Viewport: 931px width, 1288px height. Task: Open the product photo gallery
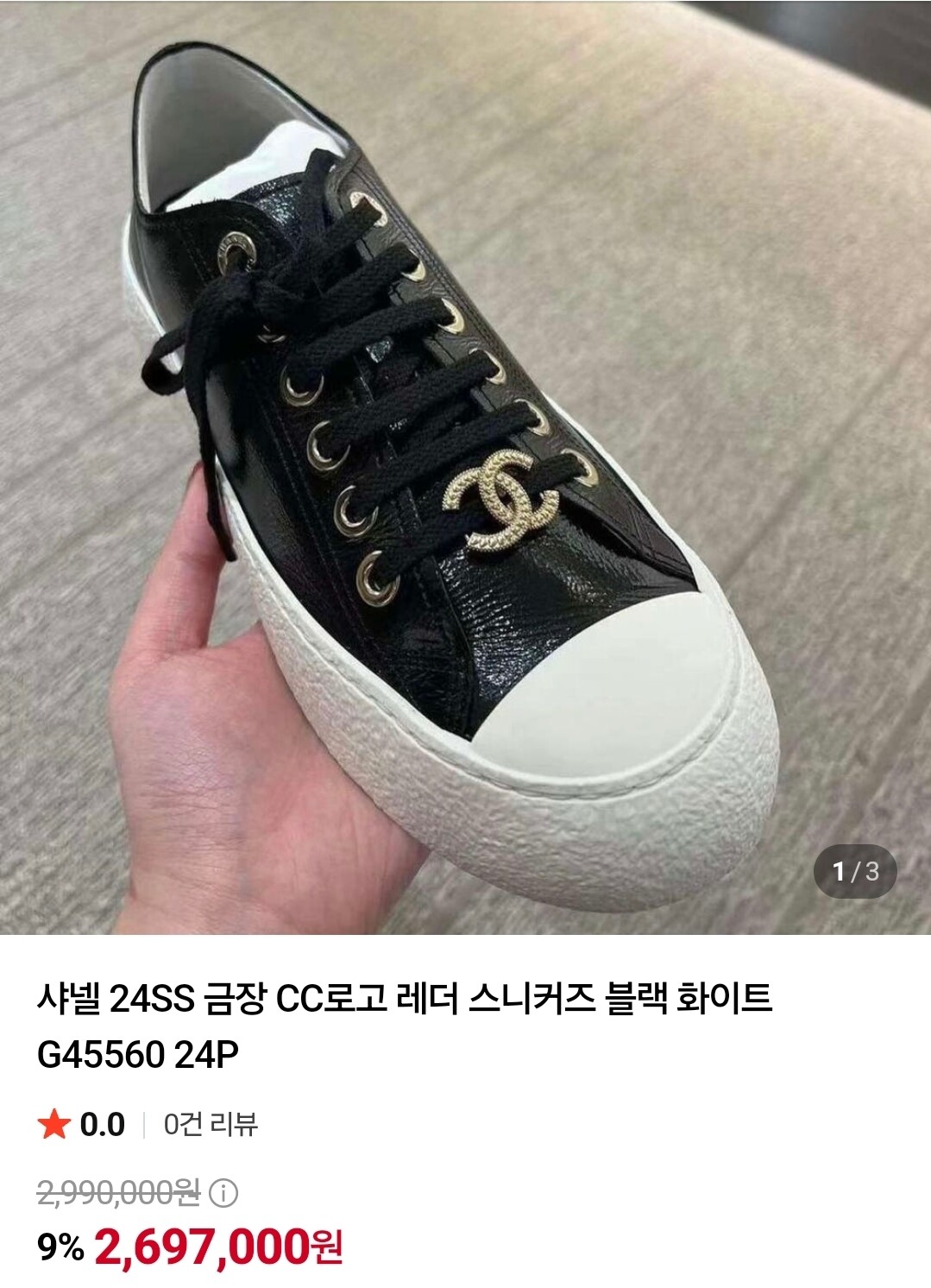[x=465, y=467]
